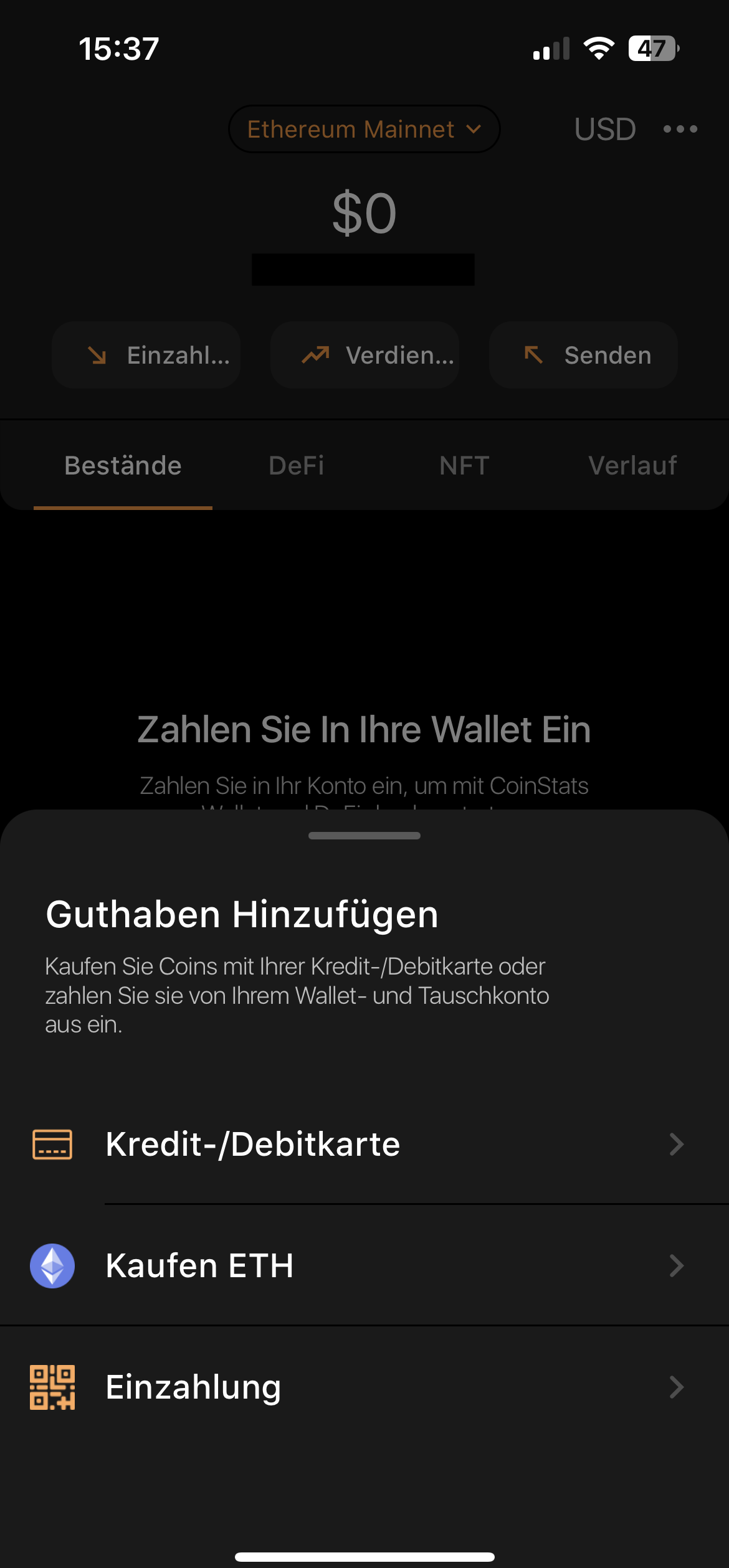The image size is (729, 1568).
Task: Open the Kredit-/Debitkarte option
Action: coord(364,1144)
